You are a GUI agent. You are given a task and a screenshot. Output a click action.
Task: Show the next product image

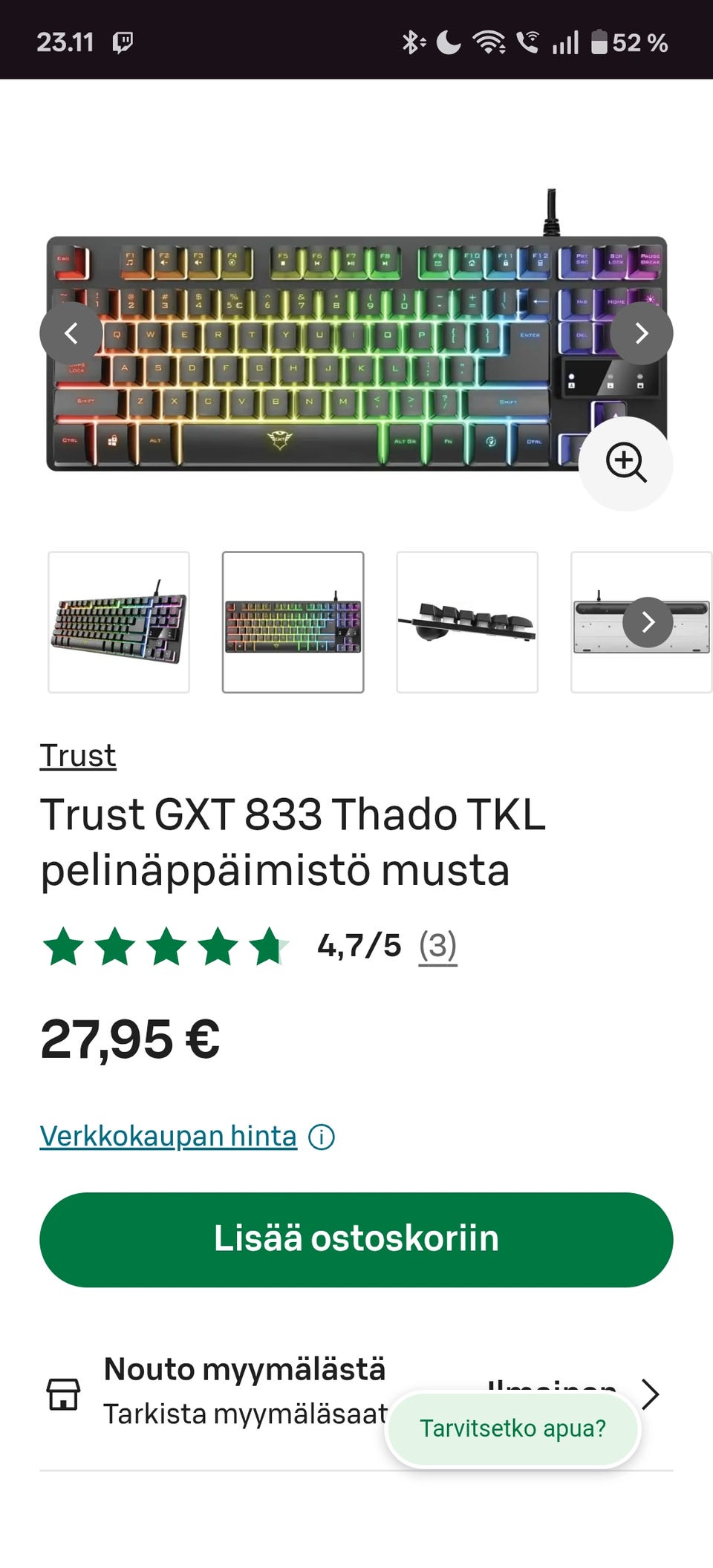(642, 333)
